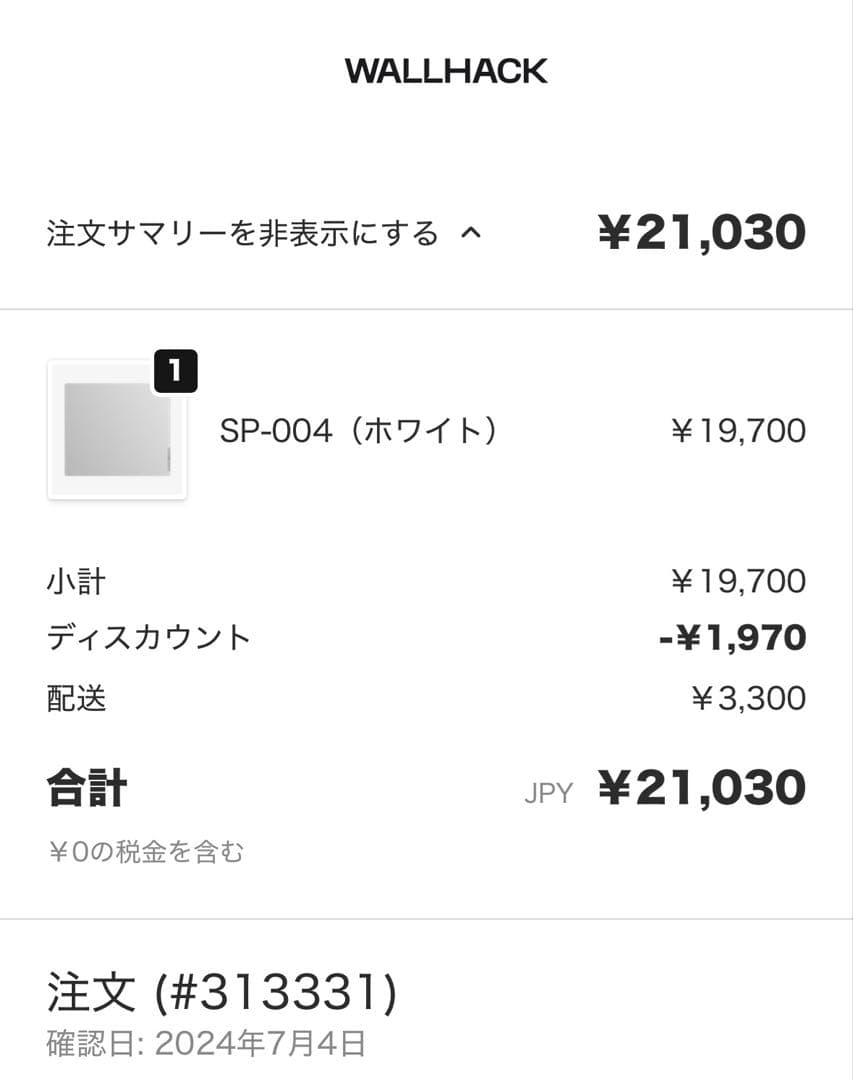This screenshot has width=853, height=1080.
Task: Click the WALLHACK store logo
Action: [x=446, y=70]
